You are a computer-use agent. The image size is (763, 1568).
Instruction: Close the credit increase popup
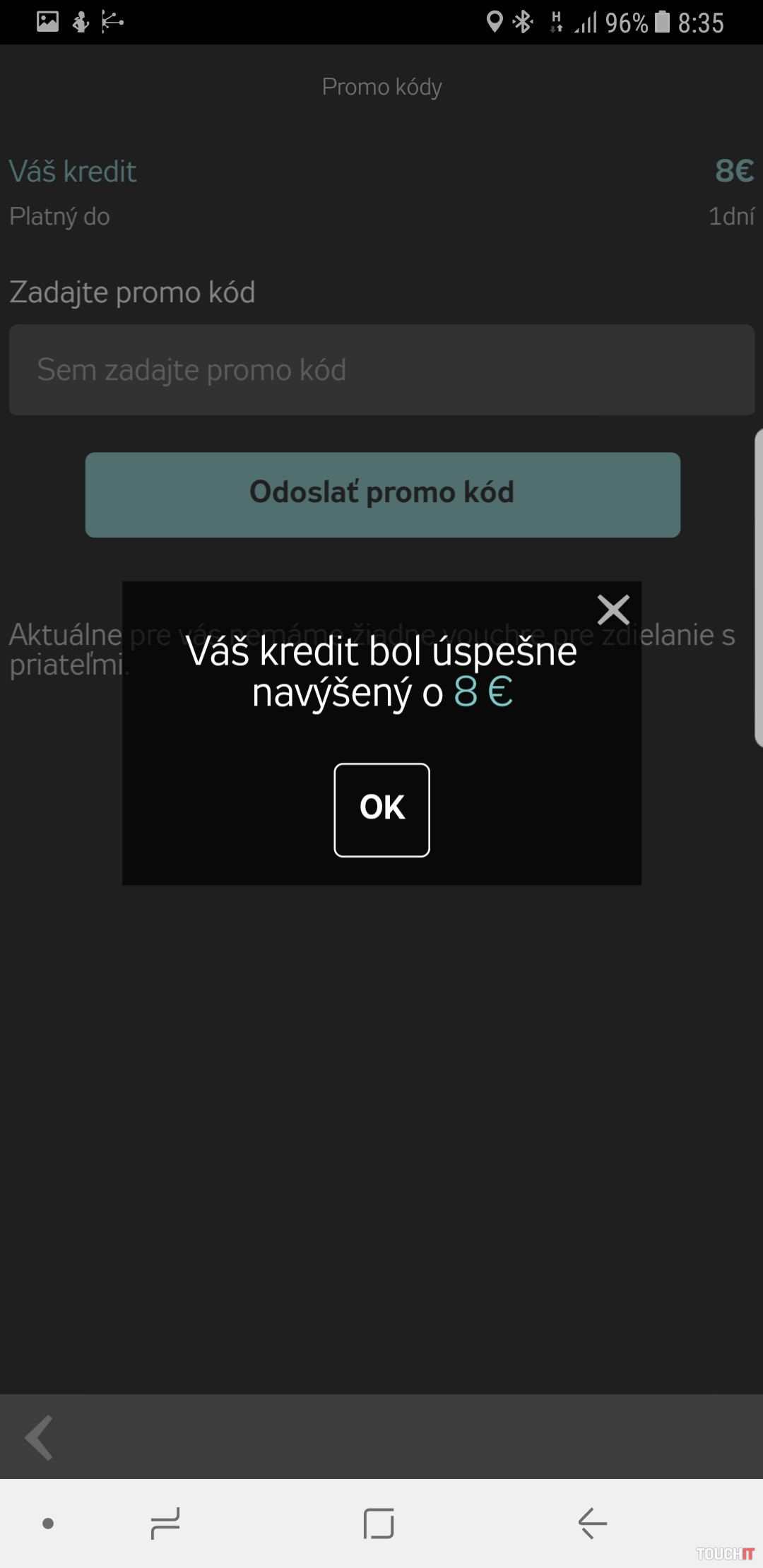coord(613,610)
